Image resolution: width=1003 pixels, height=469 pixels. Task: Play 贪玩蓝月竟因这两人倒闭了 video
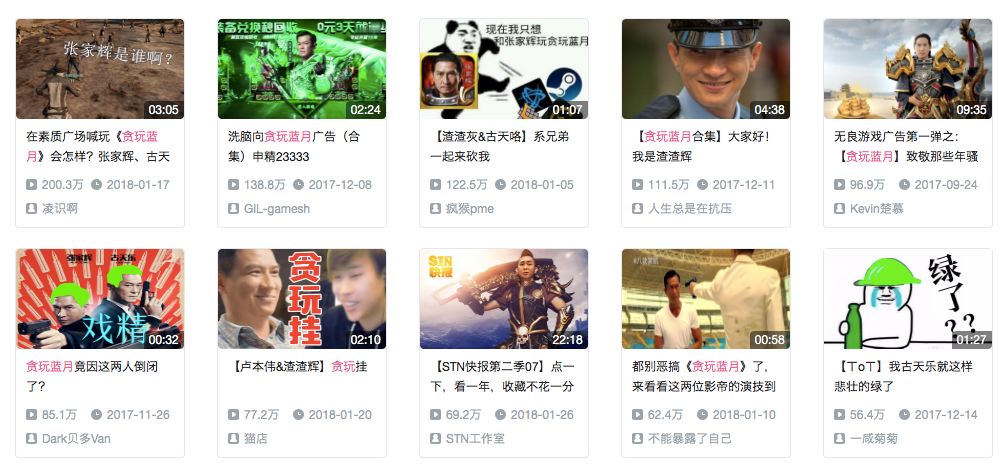coord(100,298)
